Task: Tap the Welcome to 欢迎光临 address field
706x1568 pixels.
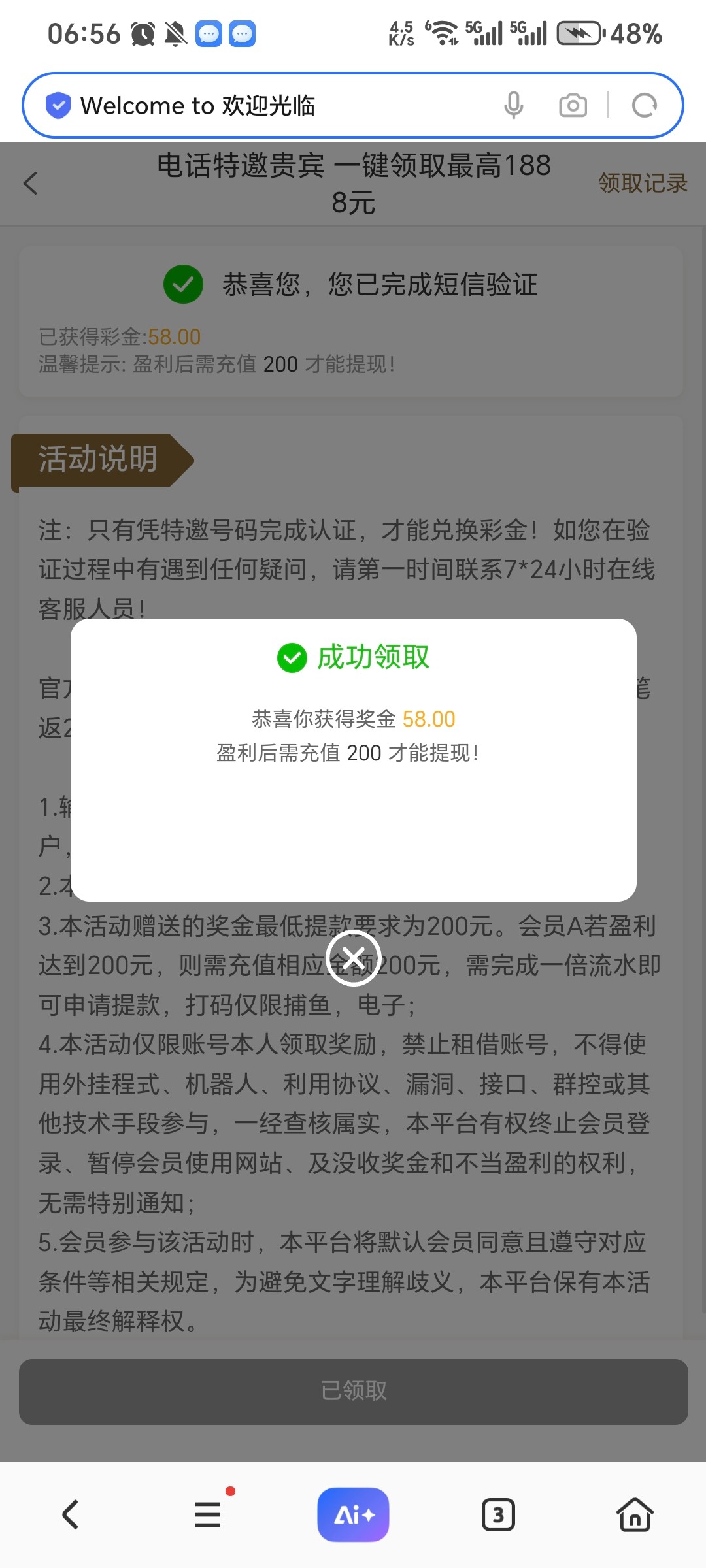Action: (x=261, y=105)
